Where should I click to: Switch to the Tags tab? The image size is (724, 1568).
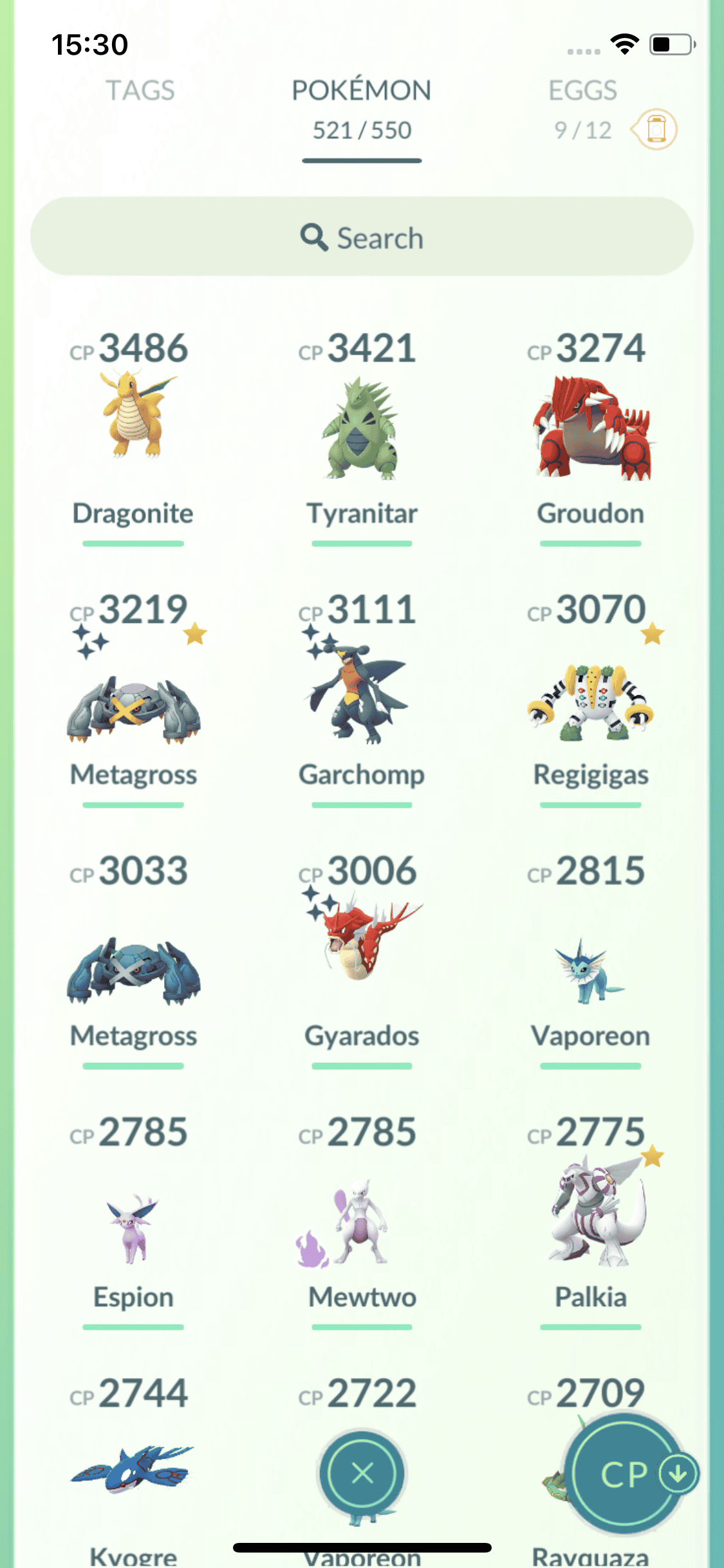coord(140,91)
